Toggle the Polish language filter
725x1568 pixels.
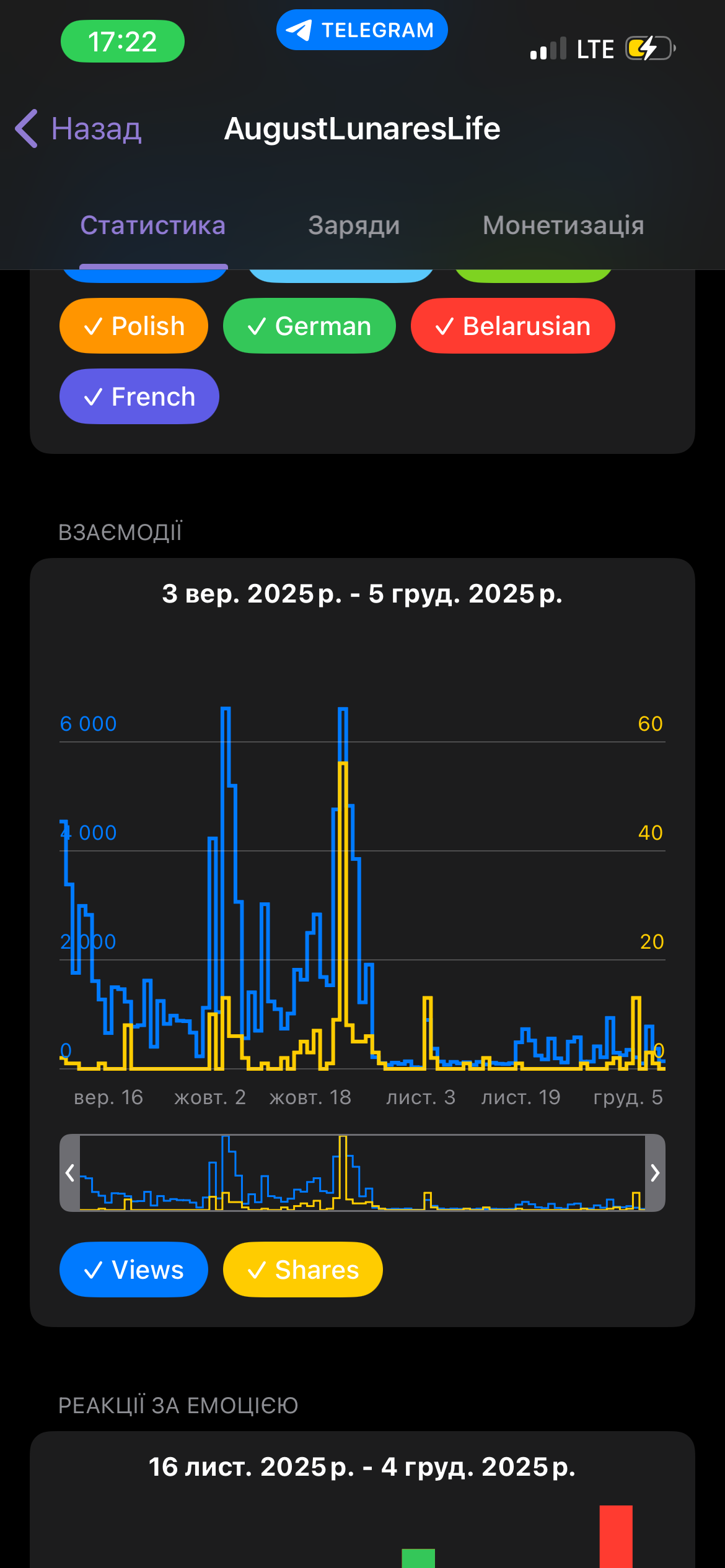(x=134, y=326)
